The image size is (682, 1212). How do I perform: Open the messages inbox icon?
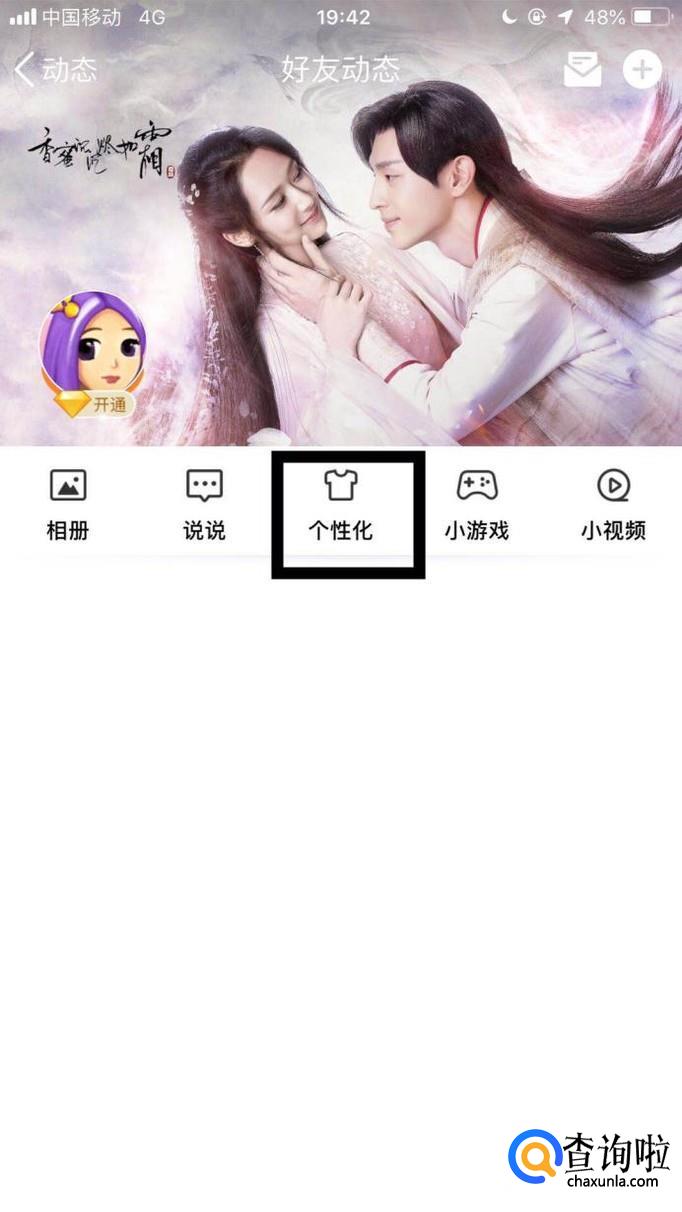(x=582, y=69)
